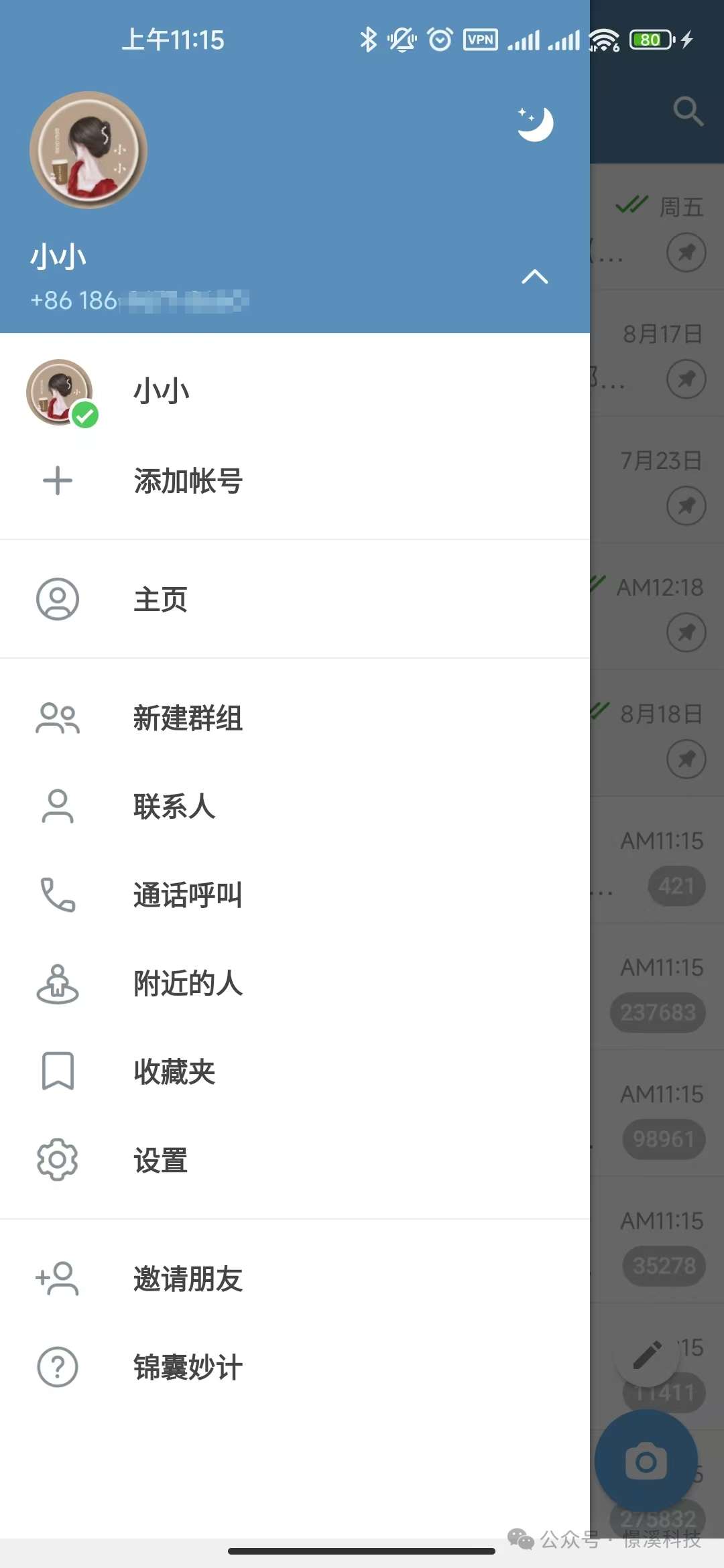Open 主页 profile page

pyautogui.click(x=161, y=599)
